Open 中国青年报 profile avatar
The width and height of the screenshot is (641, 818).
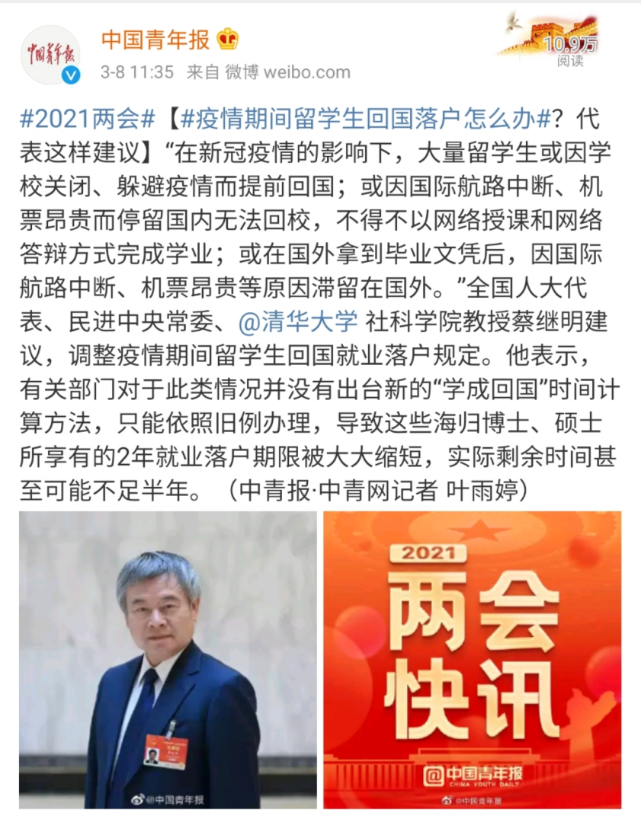pos(51,54)
